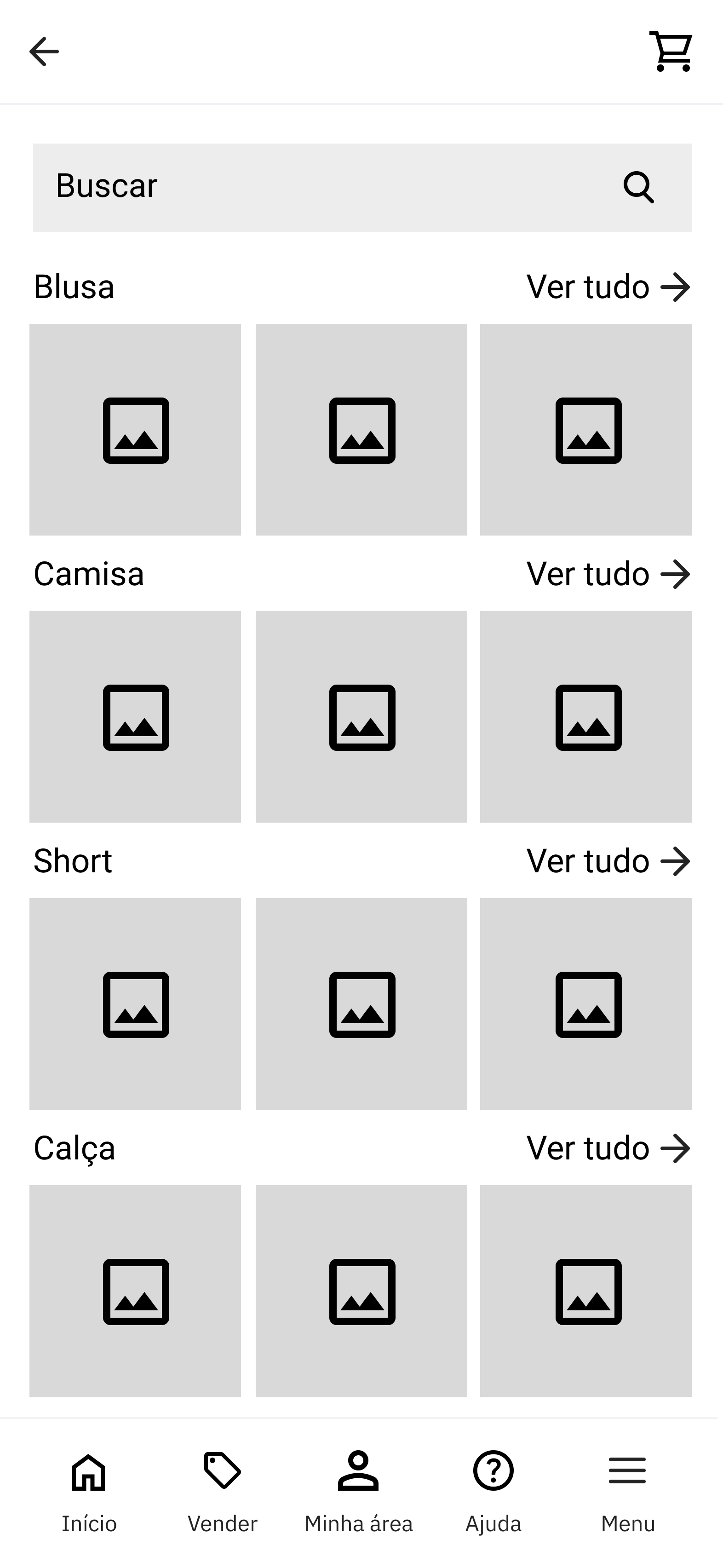View all items in Short

point(608,861)
